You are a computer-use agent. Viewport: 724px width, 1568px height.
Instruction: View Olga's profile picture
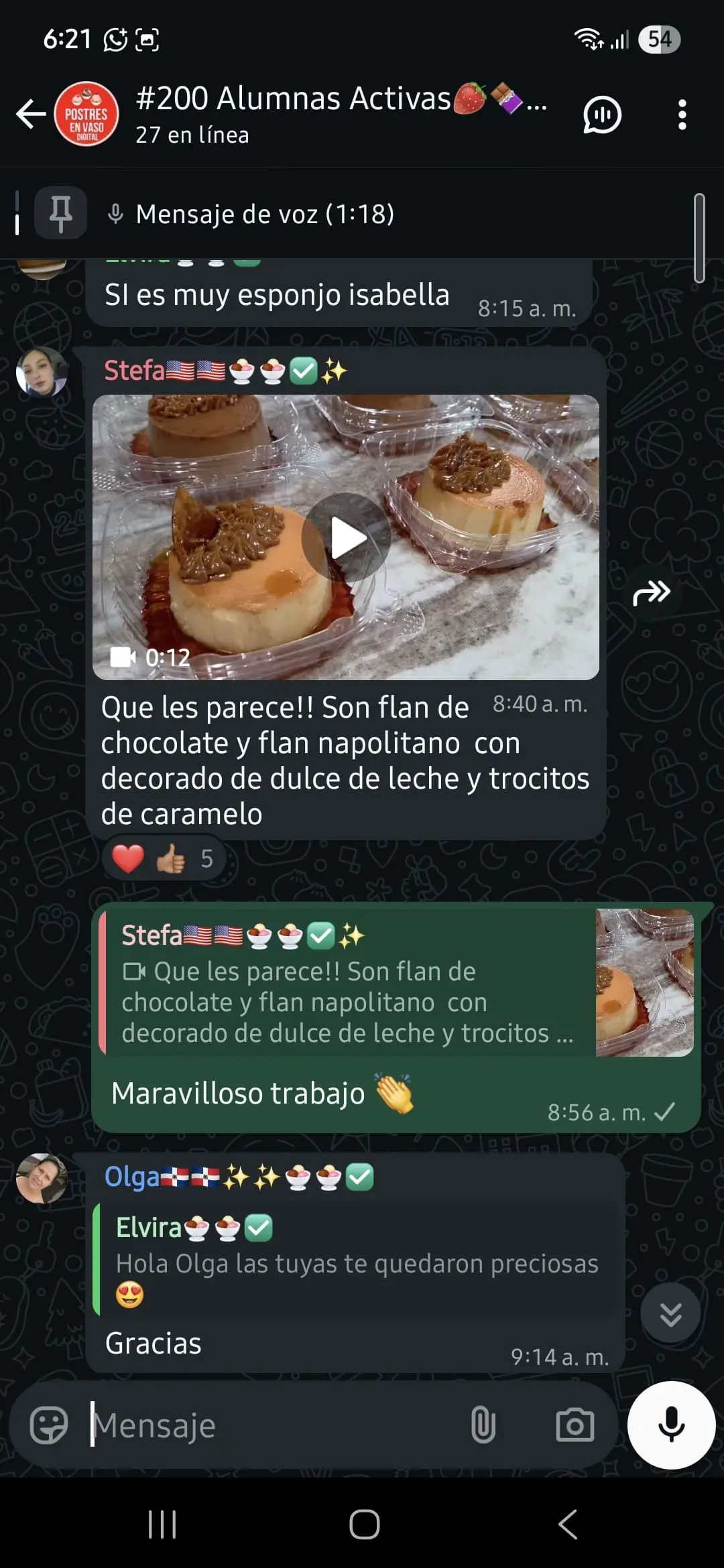[42, 1178]
